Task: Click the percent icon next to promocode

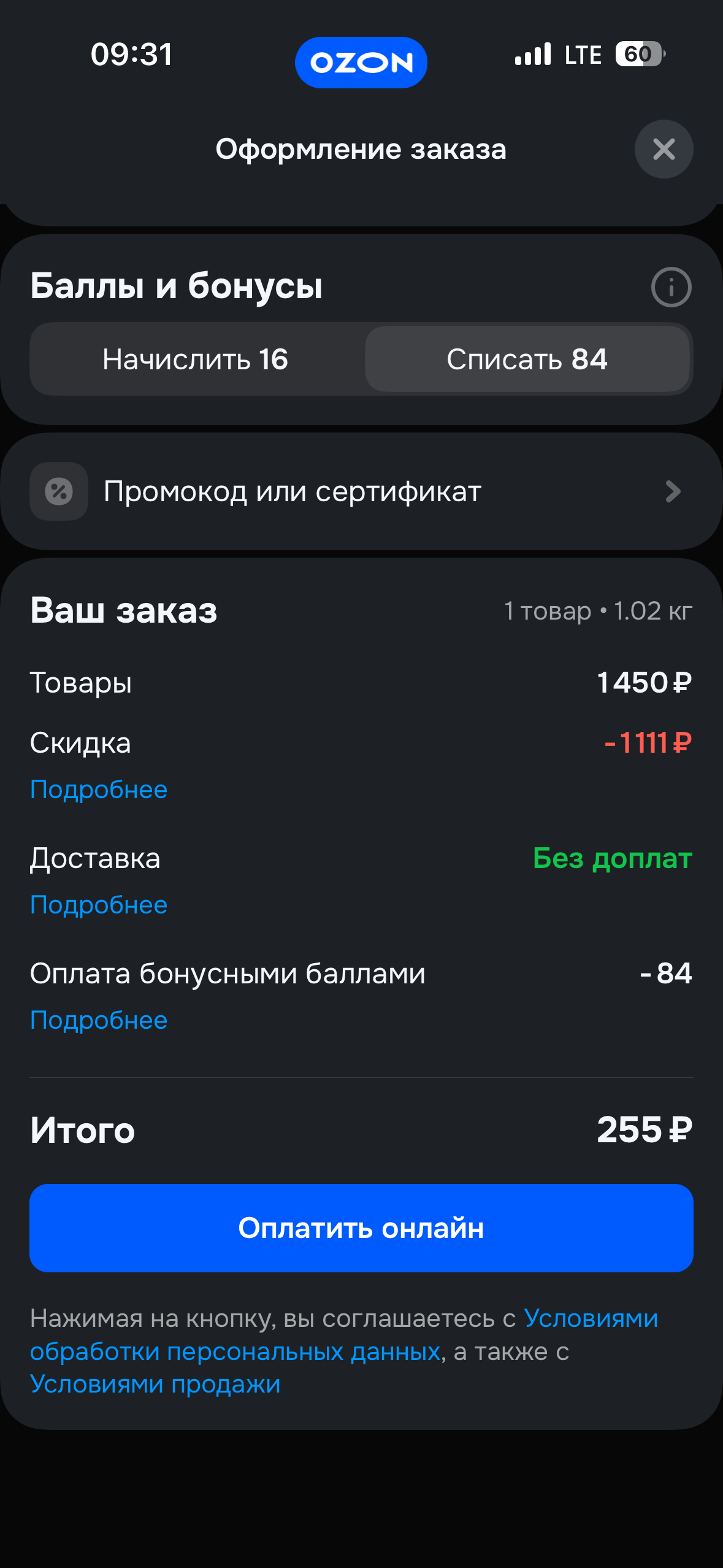Action: point(58,491)
